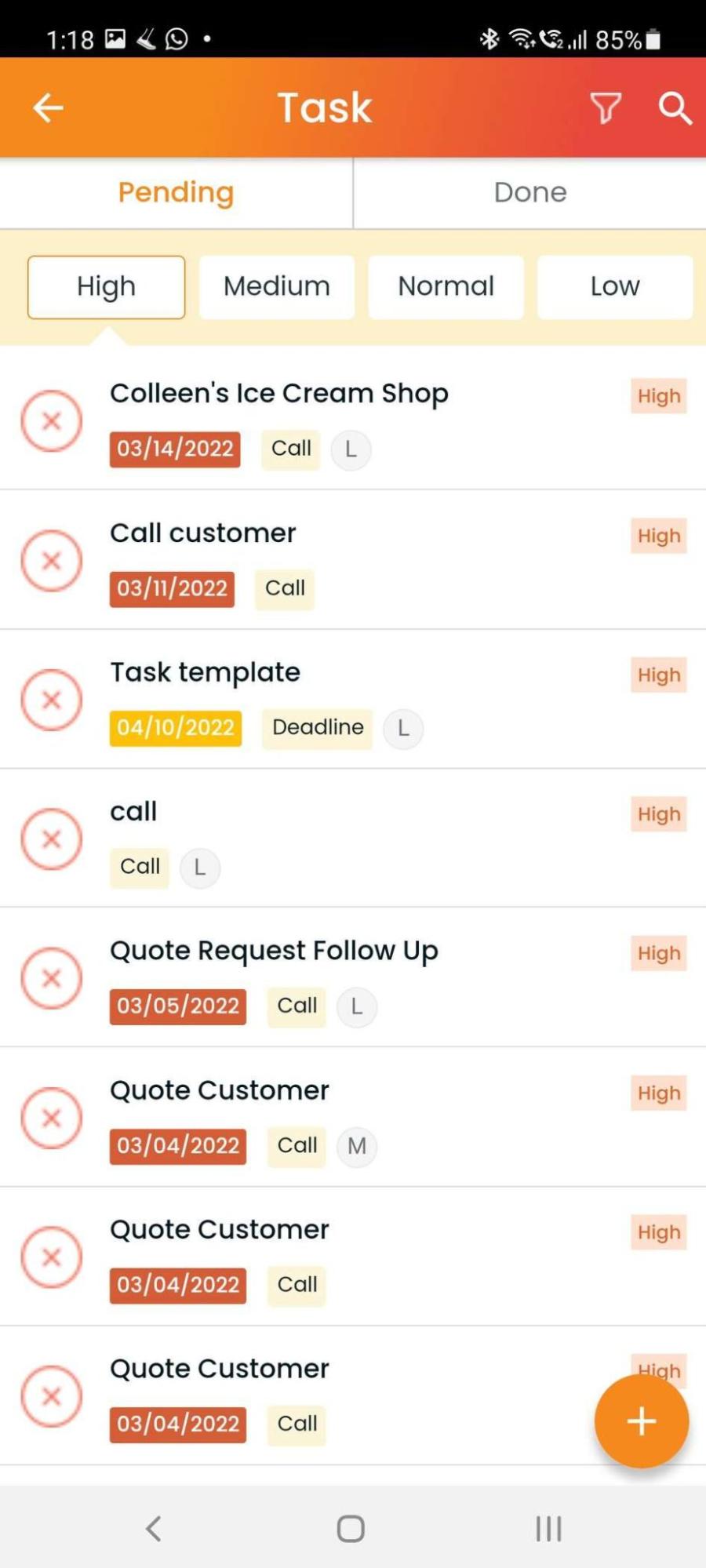Go back using the header arrow
Image resolution: width=706 pixels, height=1568 pixels.
pos(48,107)
